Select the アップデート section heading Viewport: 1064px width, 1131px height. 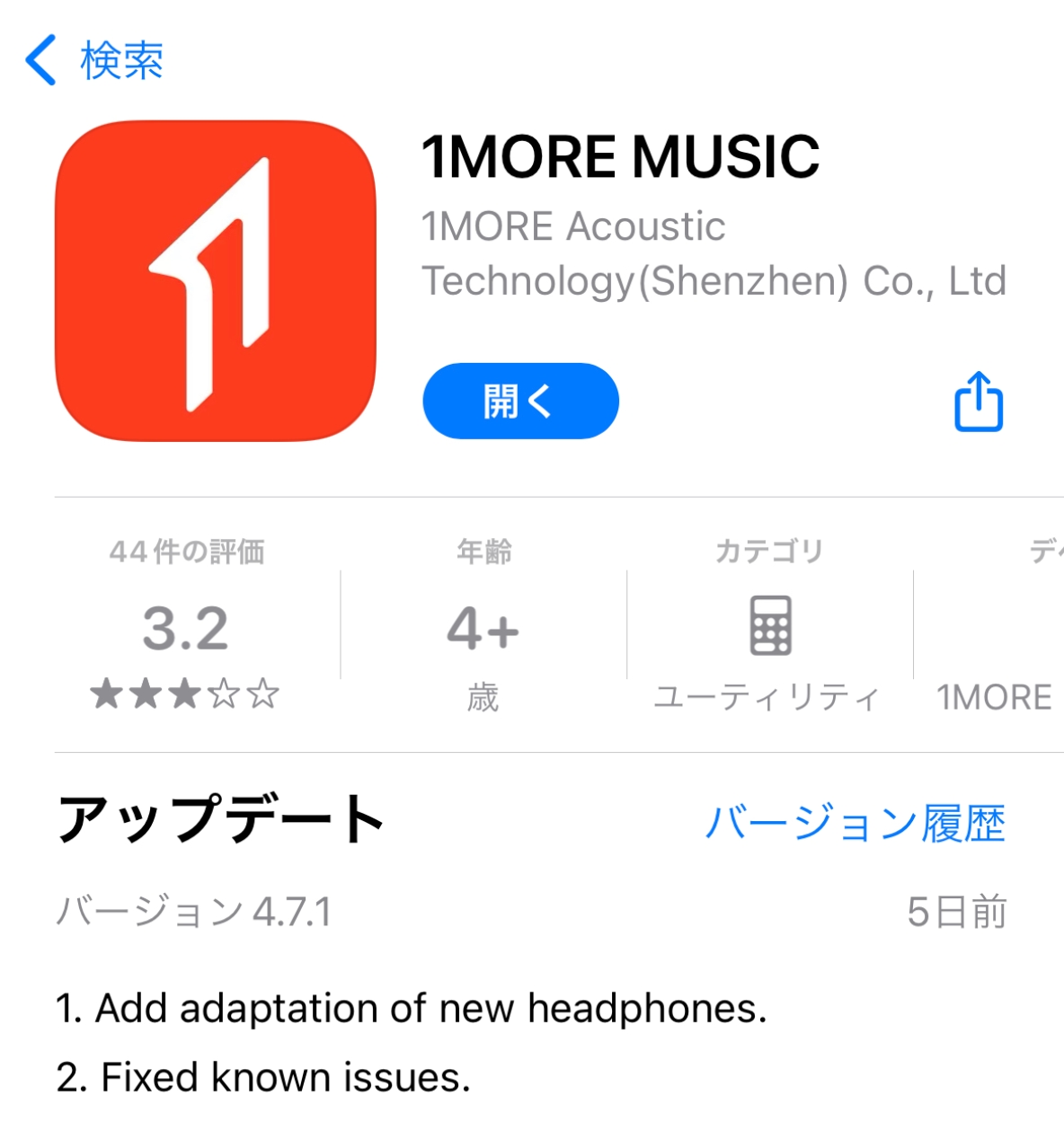pyautogui.click(x=218, y=820)
